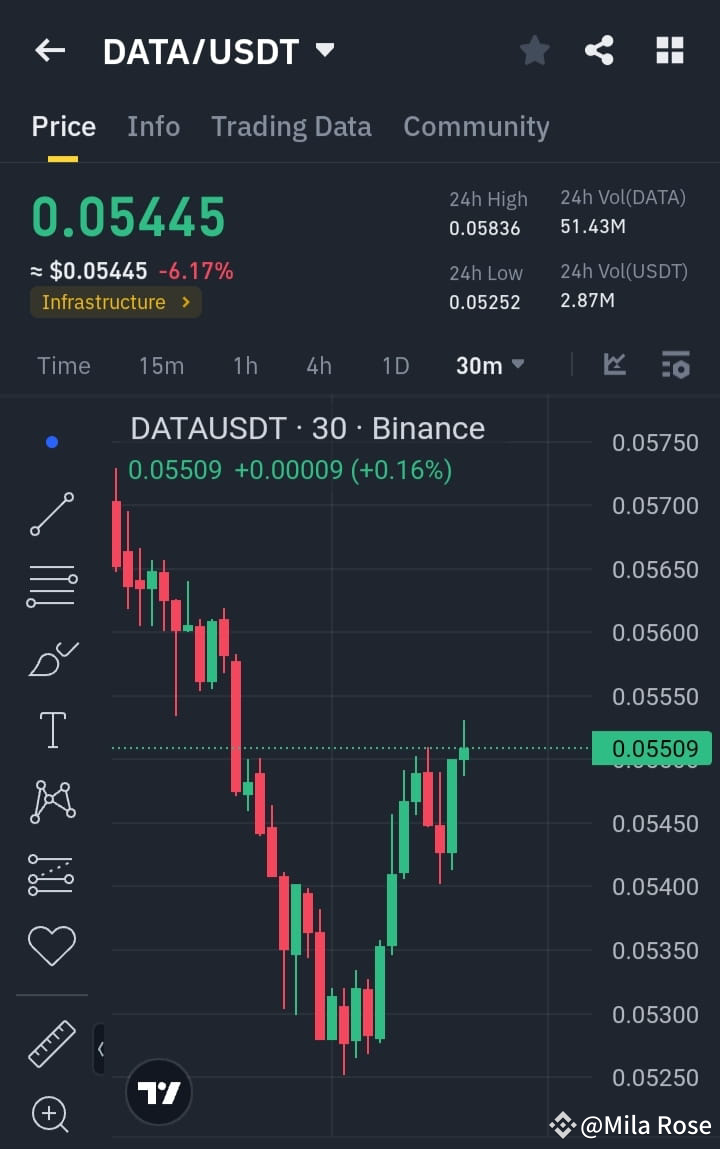Open the XABCD pattern drawing tool
The height and width of the screenshot is (1149, 720).
(x=51, y=801)
